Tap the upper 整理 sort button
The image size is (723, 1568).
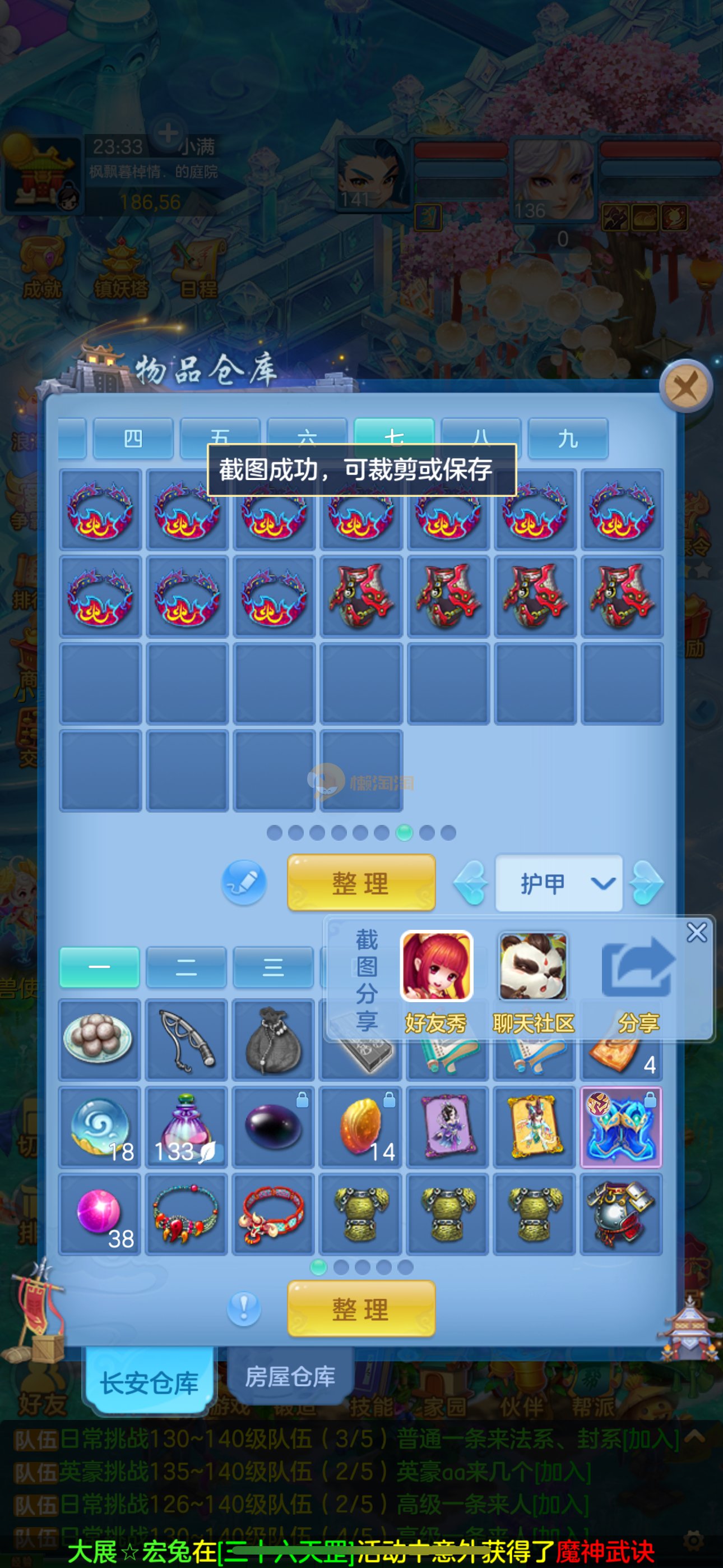tap(361, 882)
